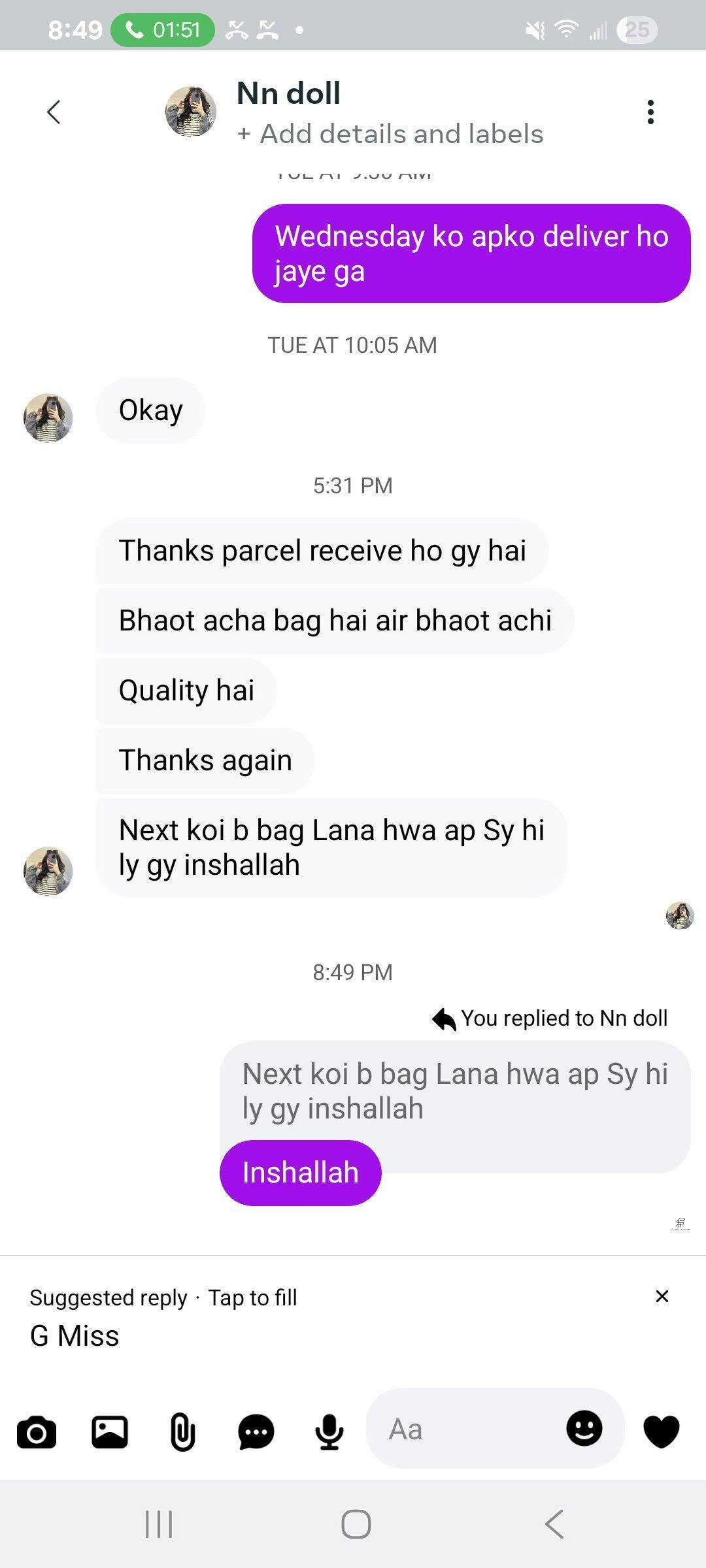Return to the ongoing call from status bar
706x1568 pixels.
[x=163, y=29]
